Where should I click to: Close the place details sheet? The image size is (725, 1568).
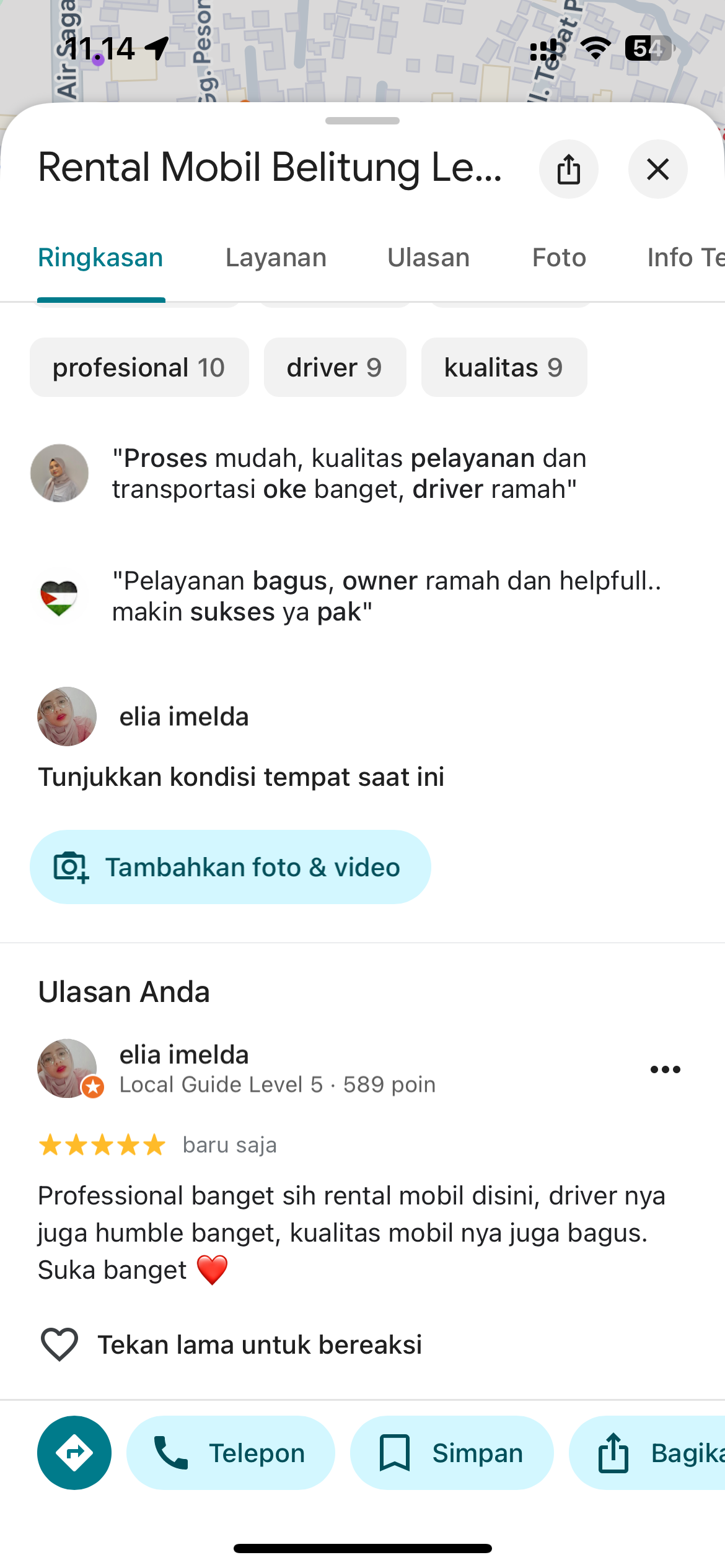coord(657,169)
